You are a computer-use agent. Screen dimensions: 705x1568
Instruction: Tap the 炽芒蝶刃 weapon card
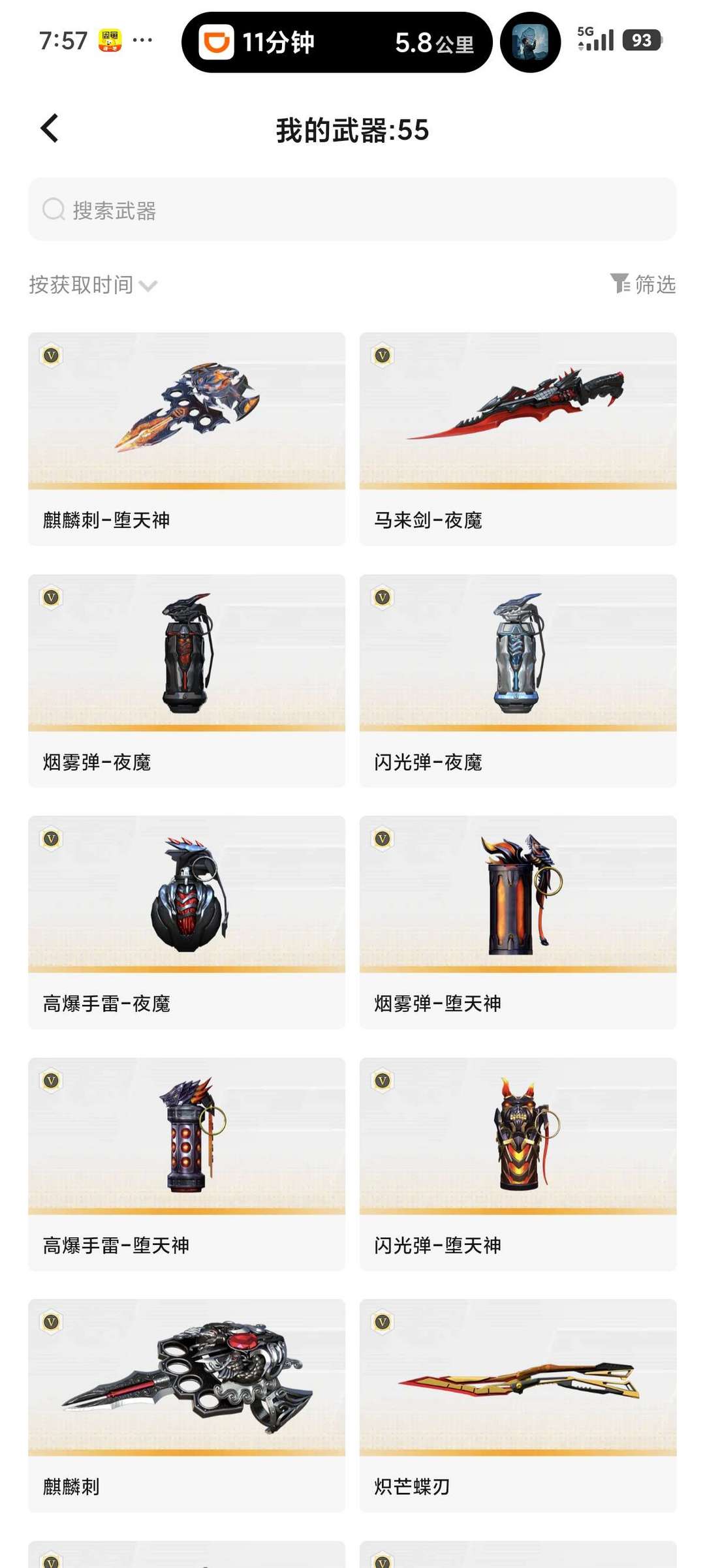point(518,1405)
